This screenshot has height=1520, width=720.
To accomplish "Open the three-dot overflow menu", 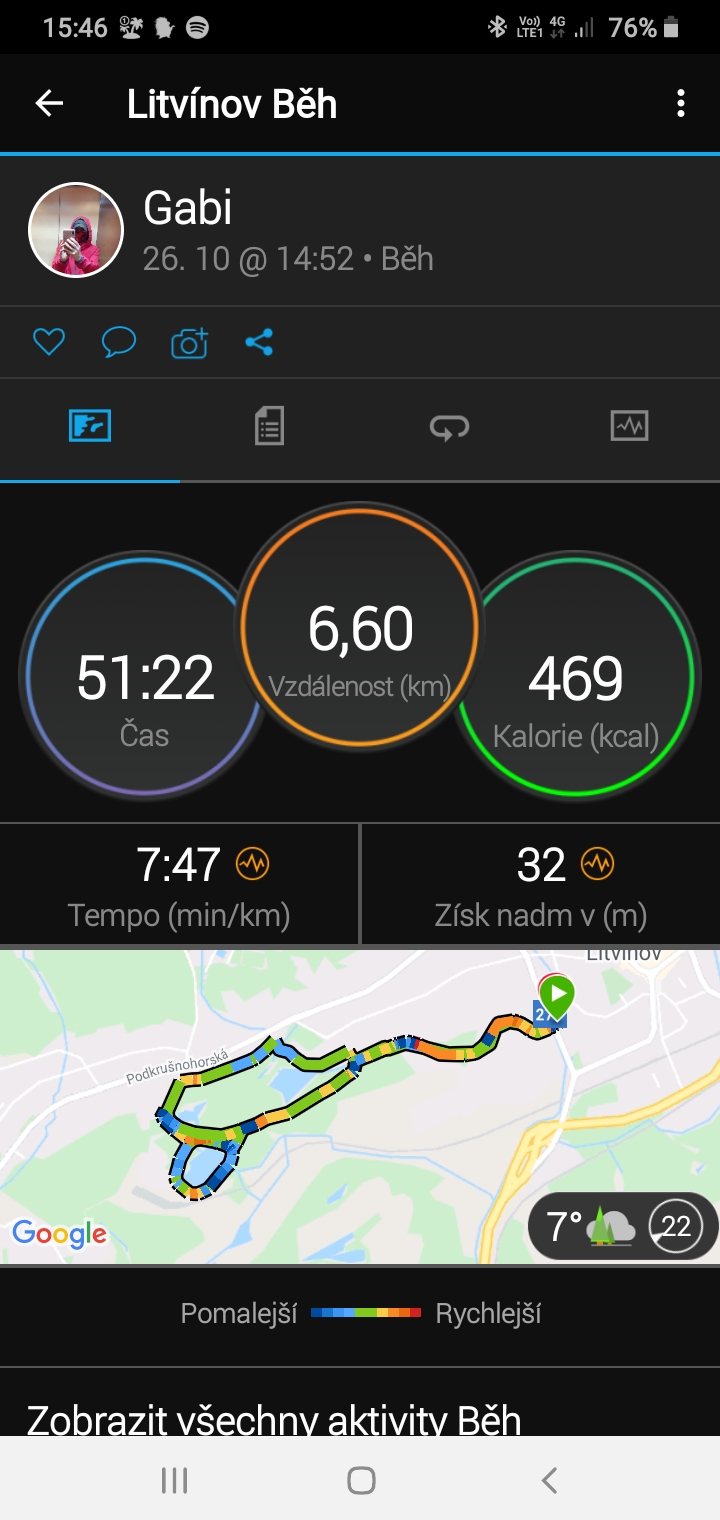I will [681, 103].
